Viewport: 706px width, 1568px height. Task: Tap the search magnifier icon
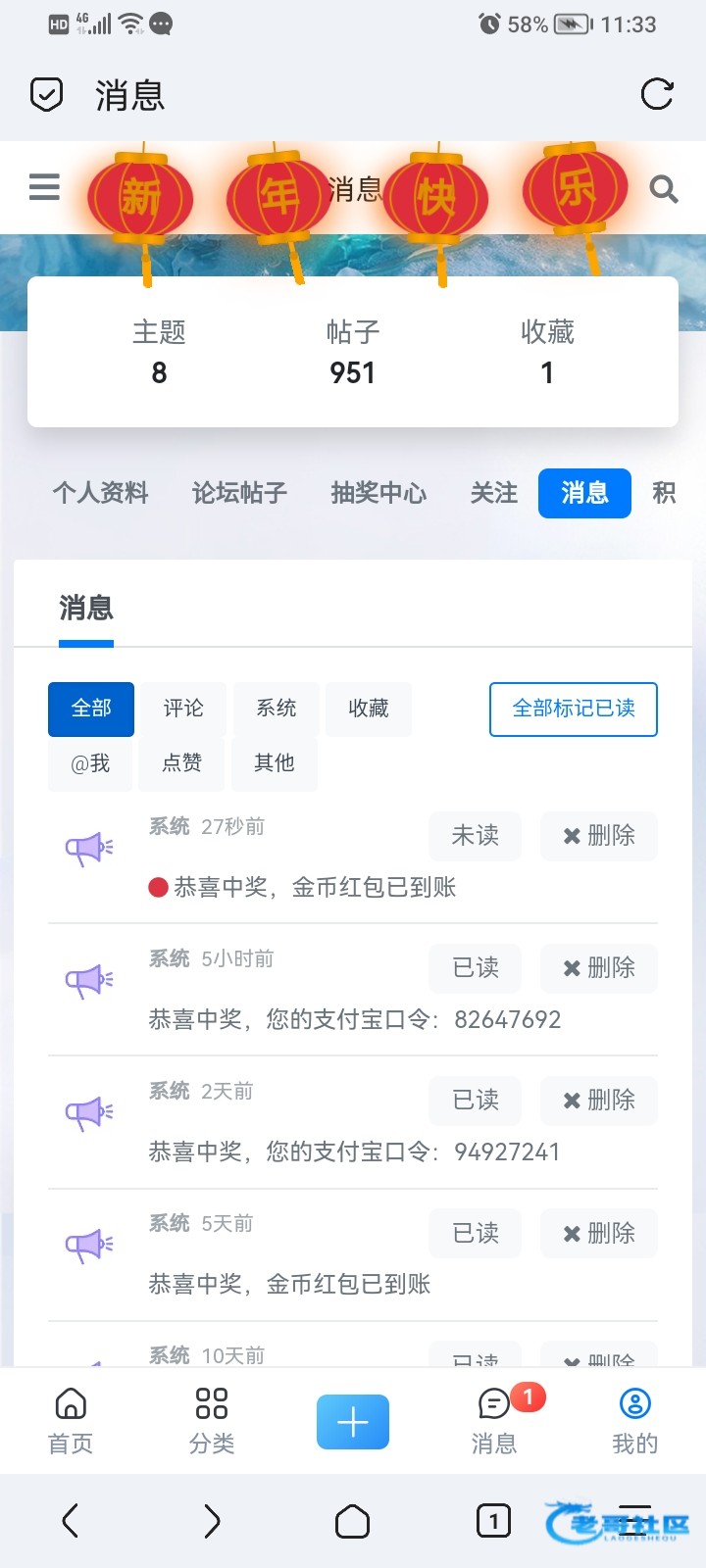pyautogui.click(x=664, y=189)
